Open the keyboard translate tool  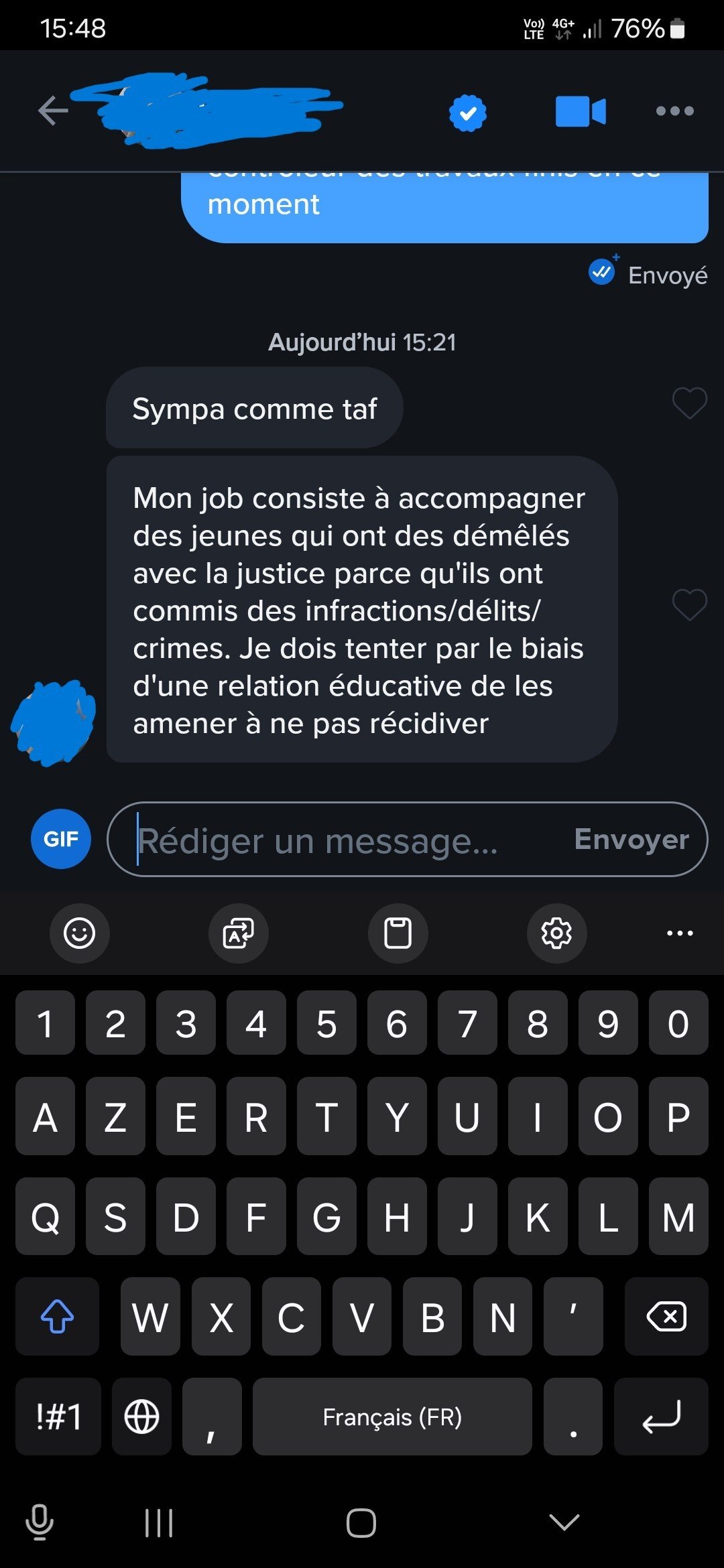[239, 933]
